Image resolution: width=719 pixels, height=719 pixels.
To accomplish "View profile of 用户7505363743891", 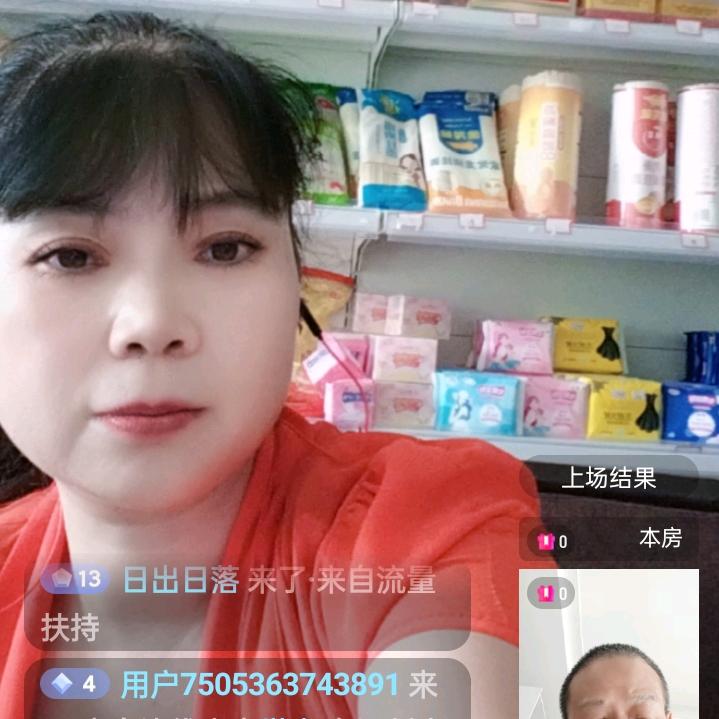I will point(259,684).
